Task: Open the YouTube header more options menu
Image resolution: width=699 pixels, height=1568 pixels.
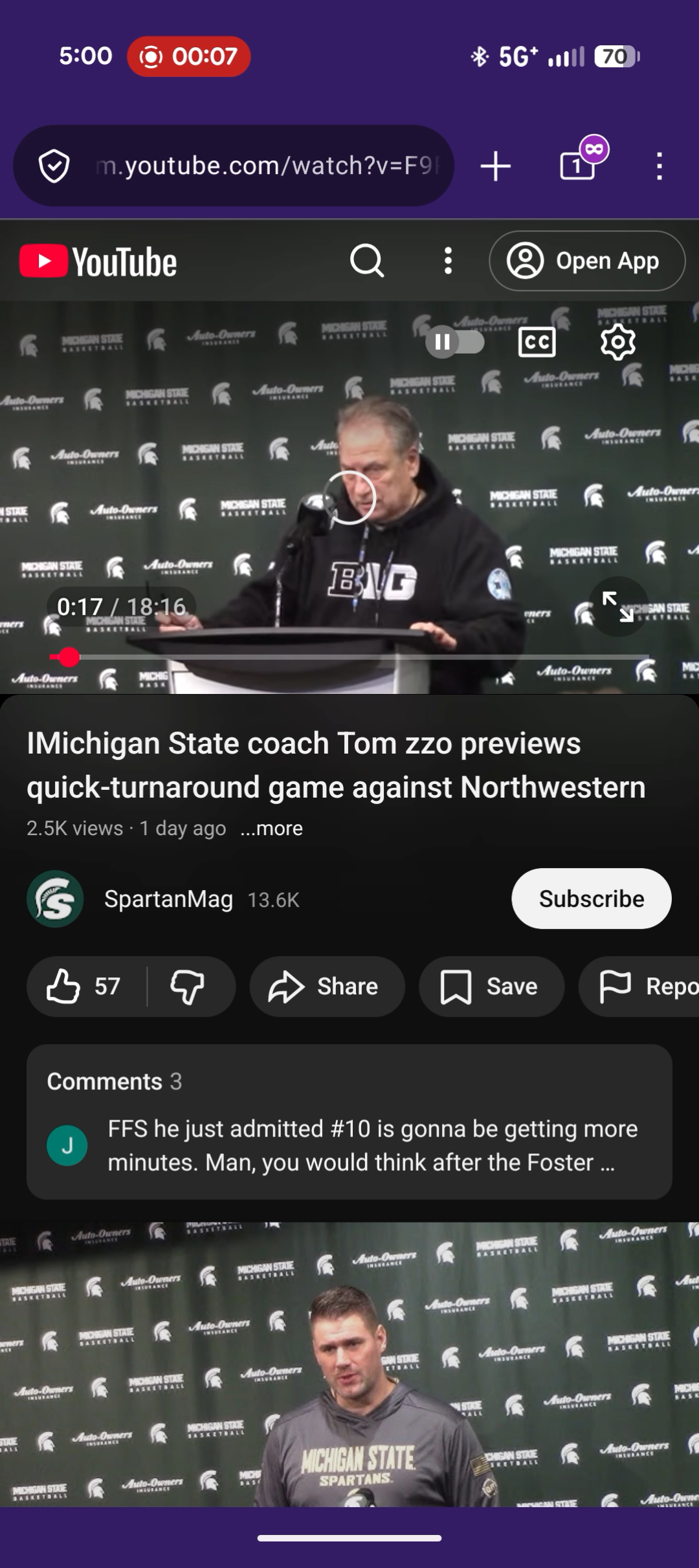Action: [448, 261]
